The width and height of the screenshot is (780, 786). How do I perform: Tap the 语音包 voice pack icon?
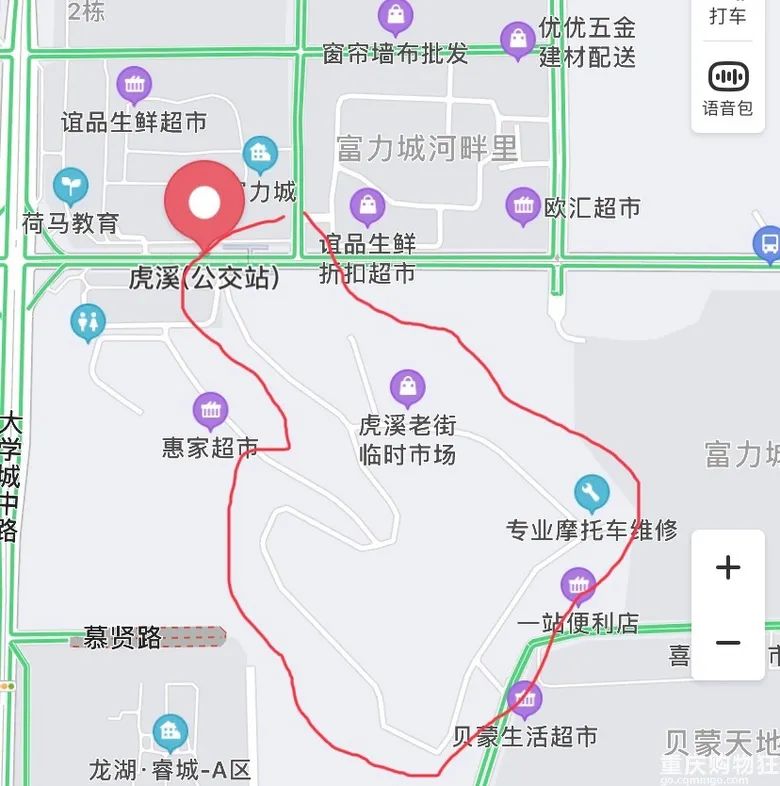[x=729, y=77]
